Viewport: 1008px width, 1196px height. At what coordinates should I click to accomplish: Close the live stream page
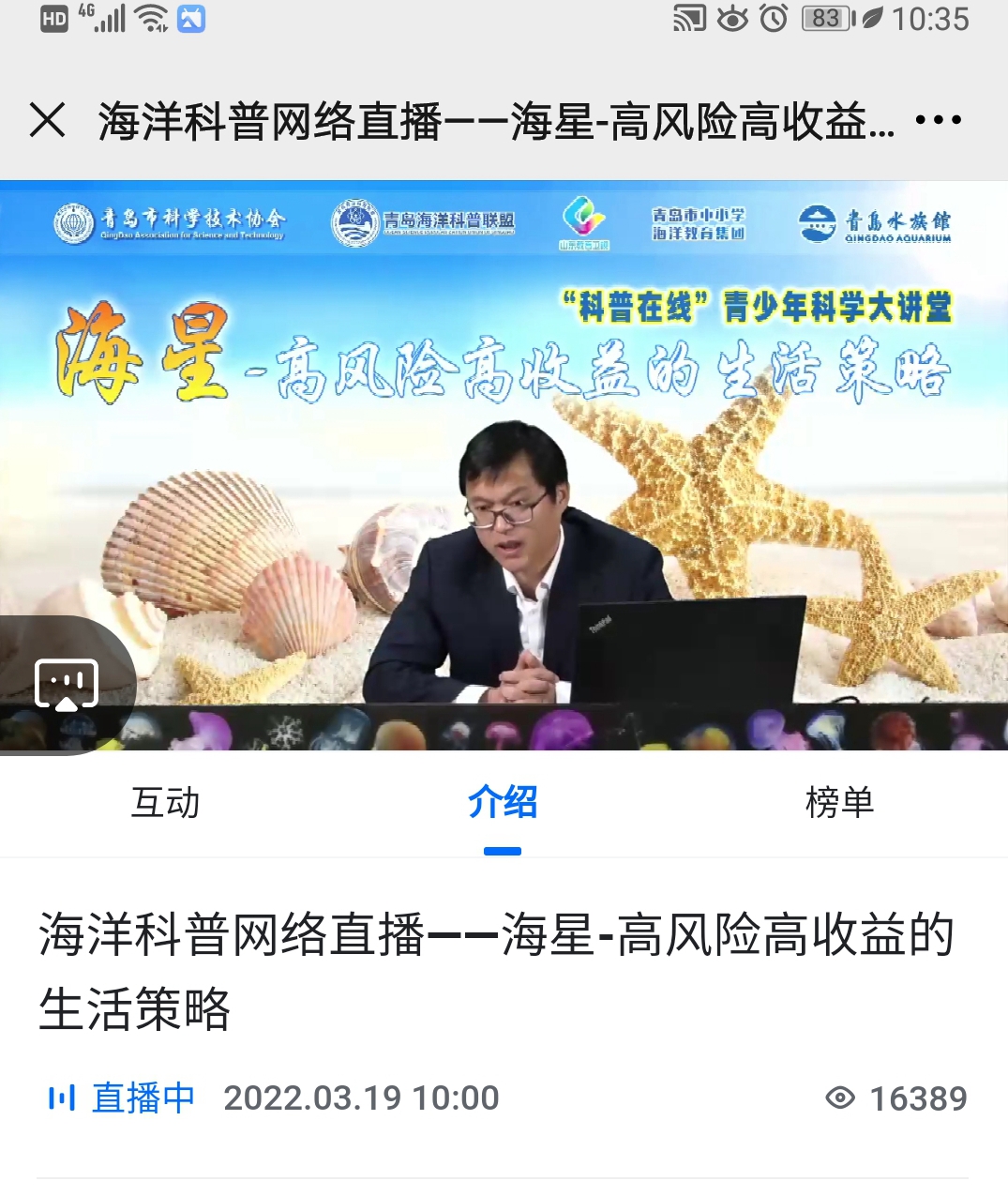[x=47, y=120]
